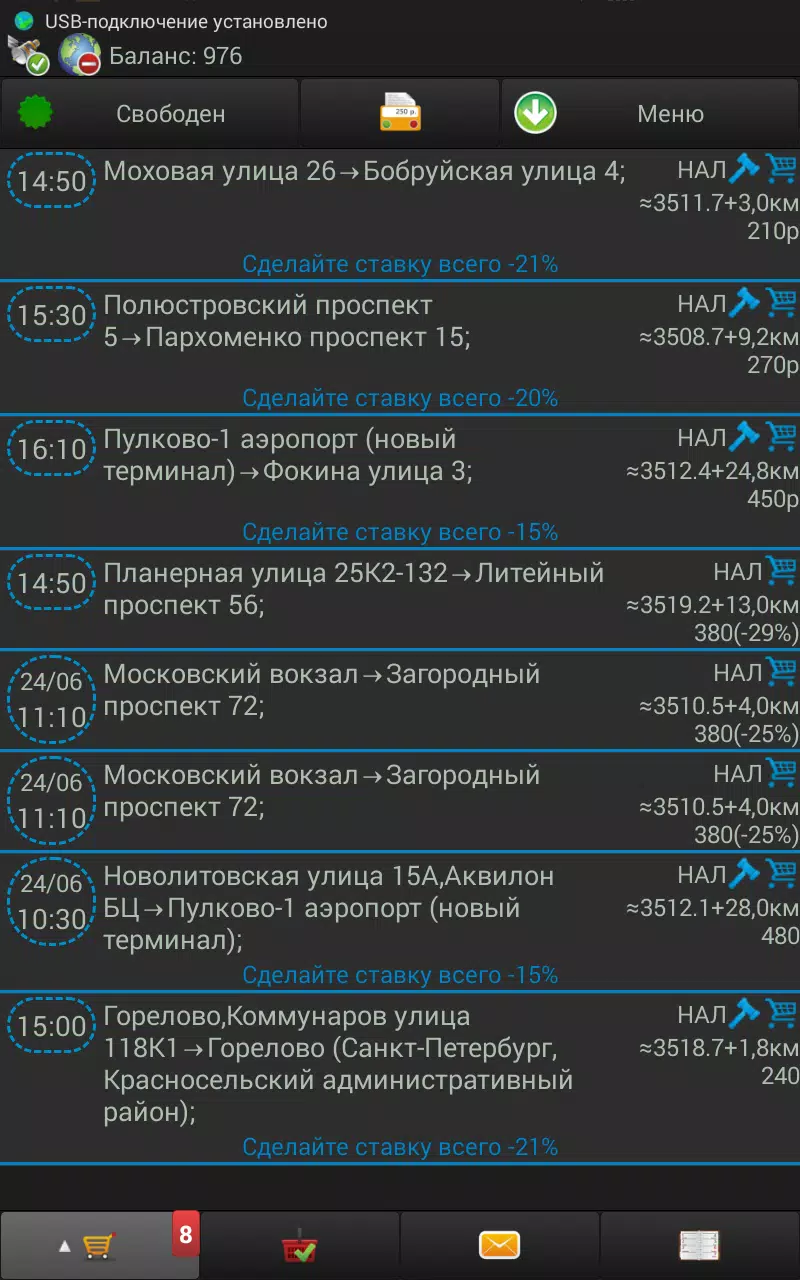Tap the cart icon on the Горелово order

pos(781,1013)
